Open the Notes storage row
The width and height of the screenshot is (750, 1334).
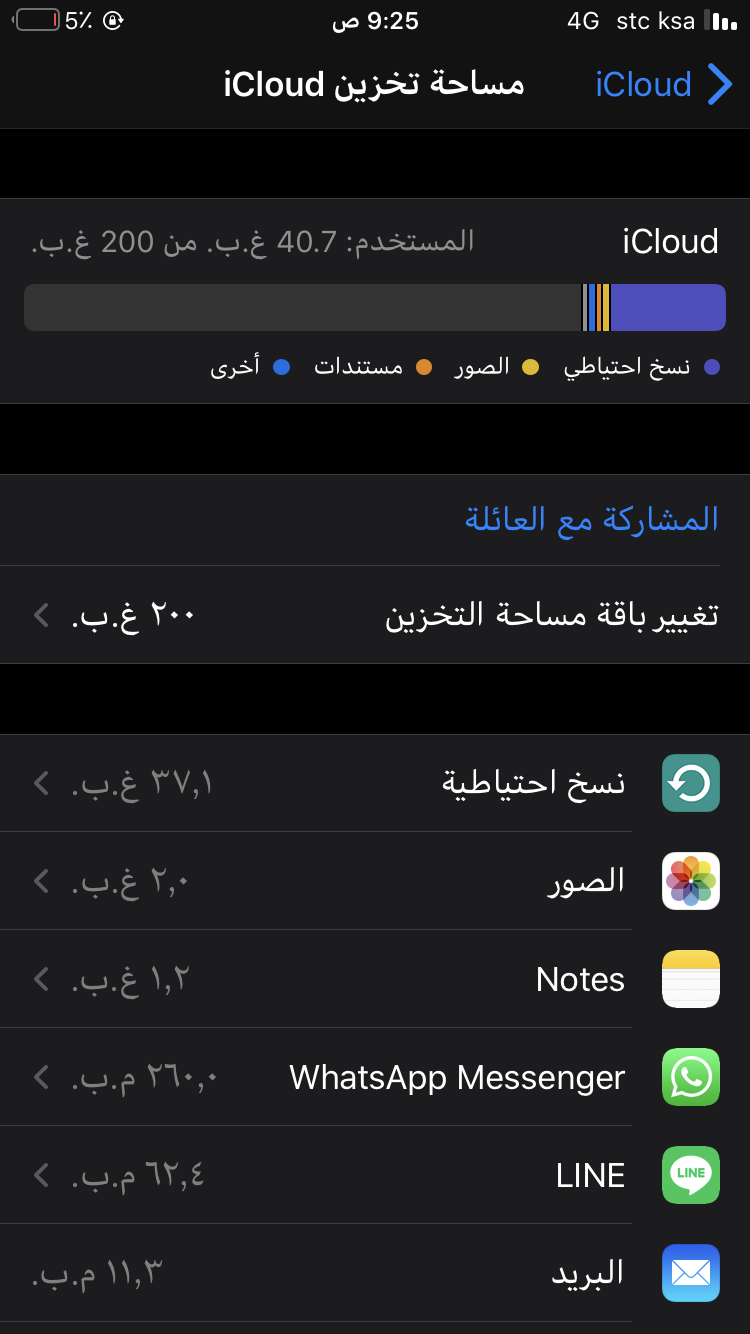pyautogui.click(x=375, y=979)
